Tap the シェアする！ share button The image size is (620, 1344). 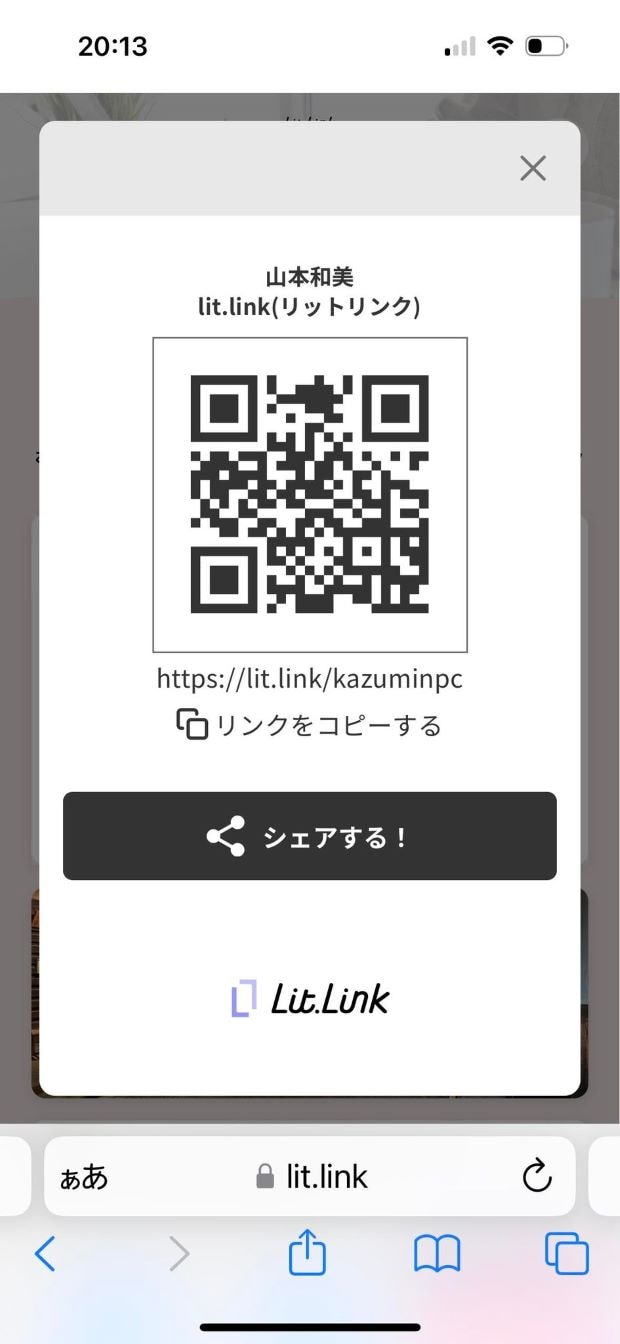click(310, 836)
